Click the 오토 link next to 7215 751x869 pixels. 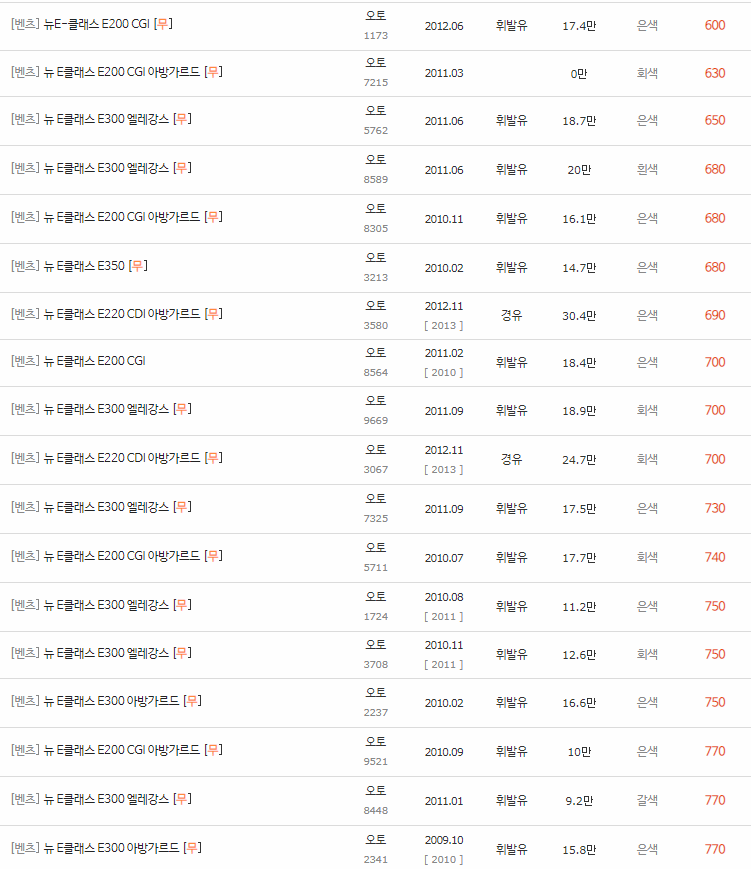[x=375, y=65]
